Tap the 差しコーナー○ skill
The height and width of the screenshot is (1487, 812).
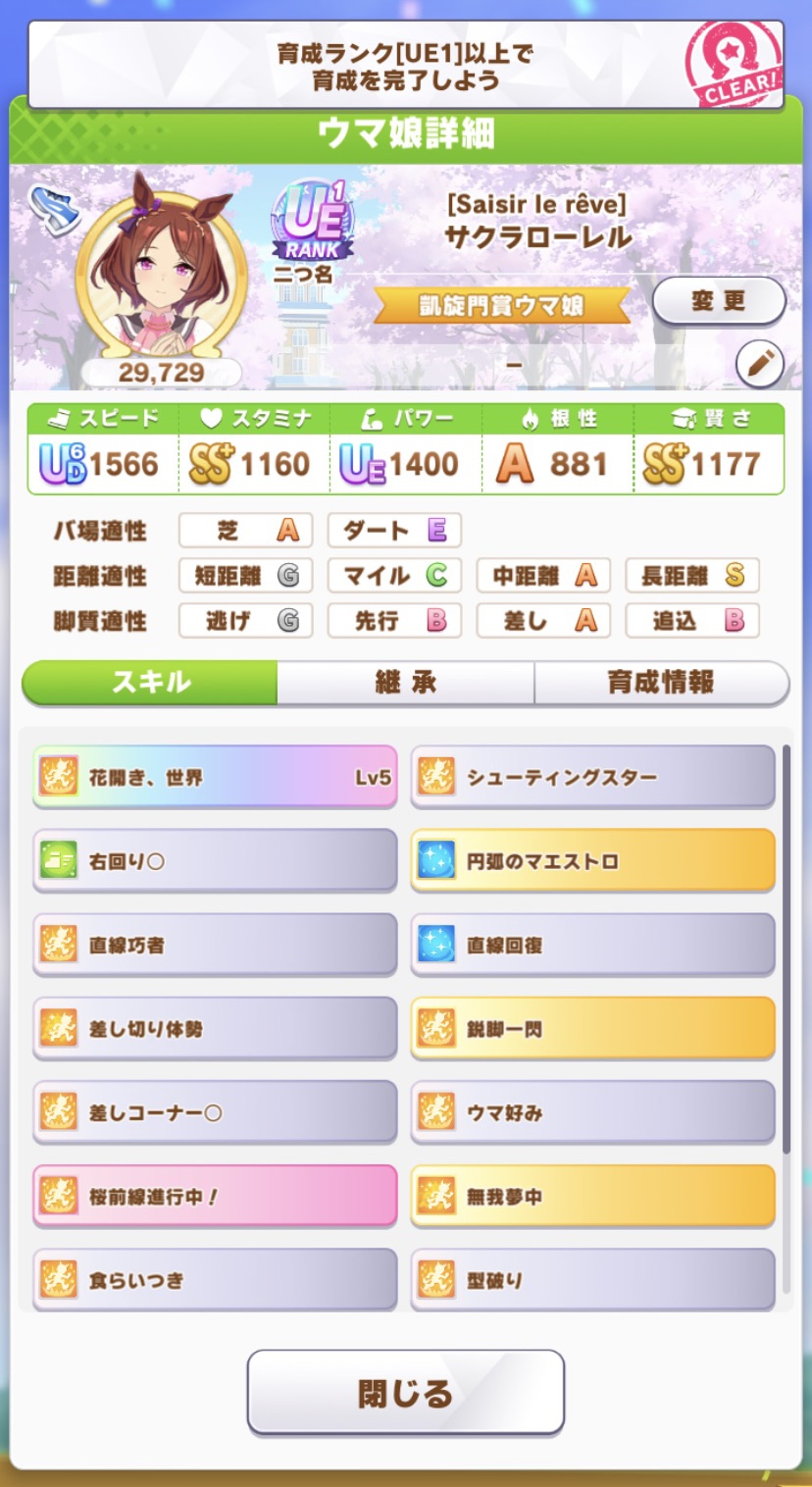click(x=215, y=1113)
